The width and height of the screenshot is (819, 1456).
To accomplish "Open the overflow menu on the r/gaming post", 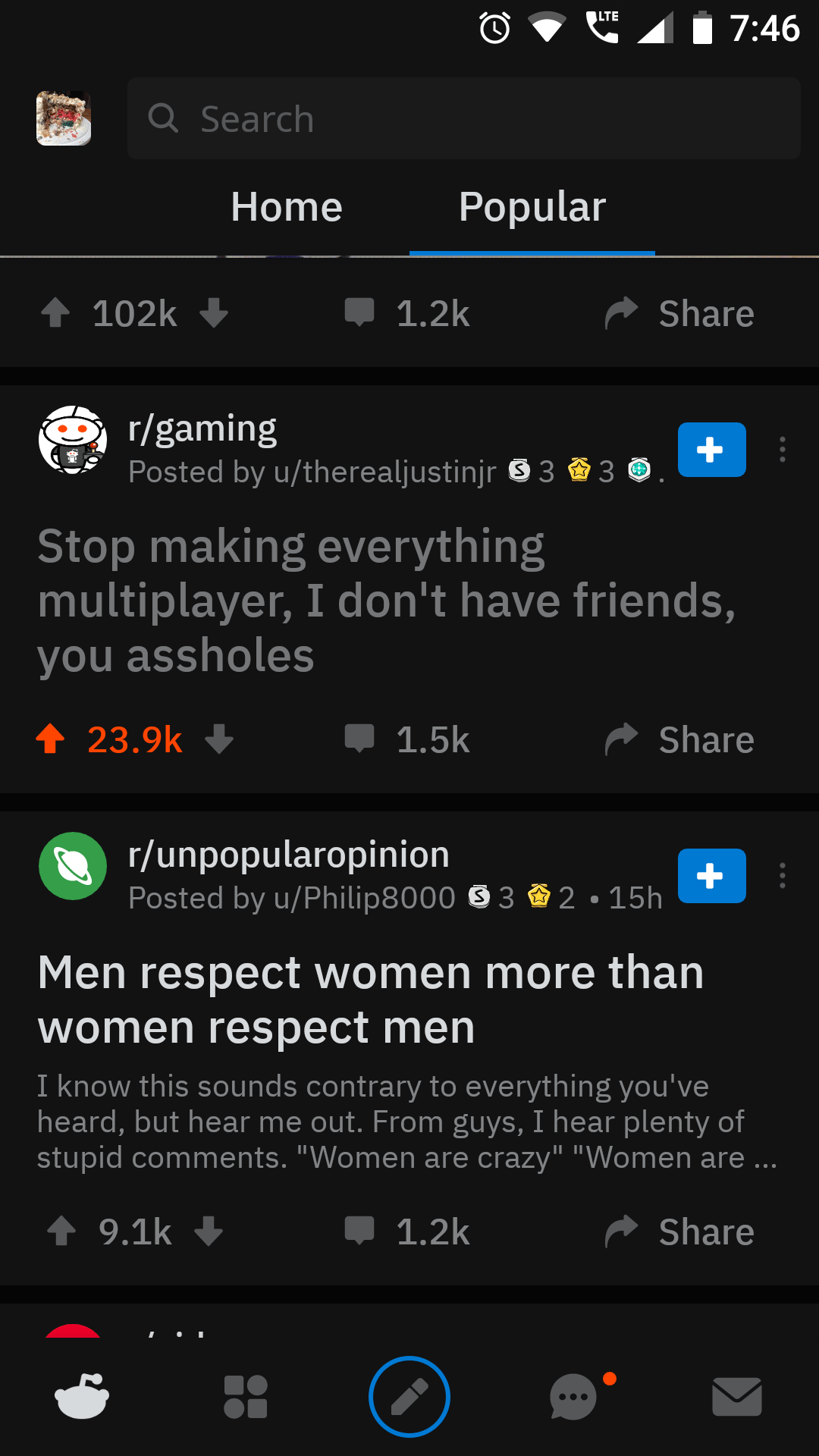I will 782,450.
